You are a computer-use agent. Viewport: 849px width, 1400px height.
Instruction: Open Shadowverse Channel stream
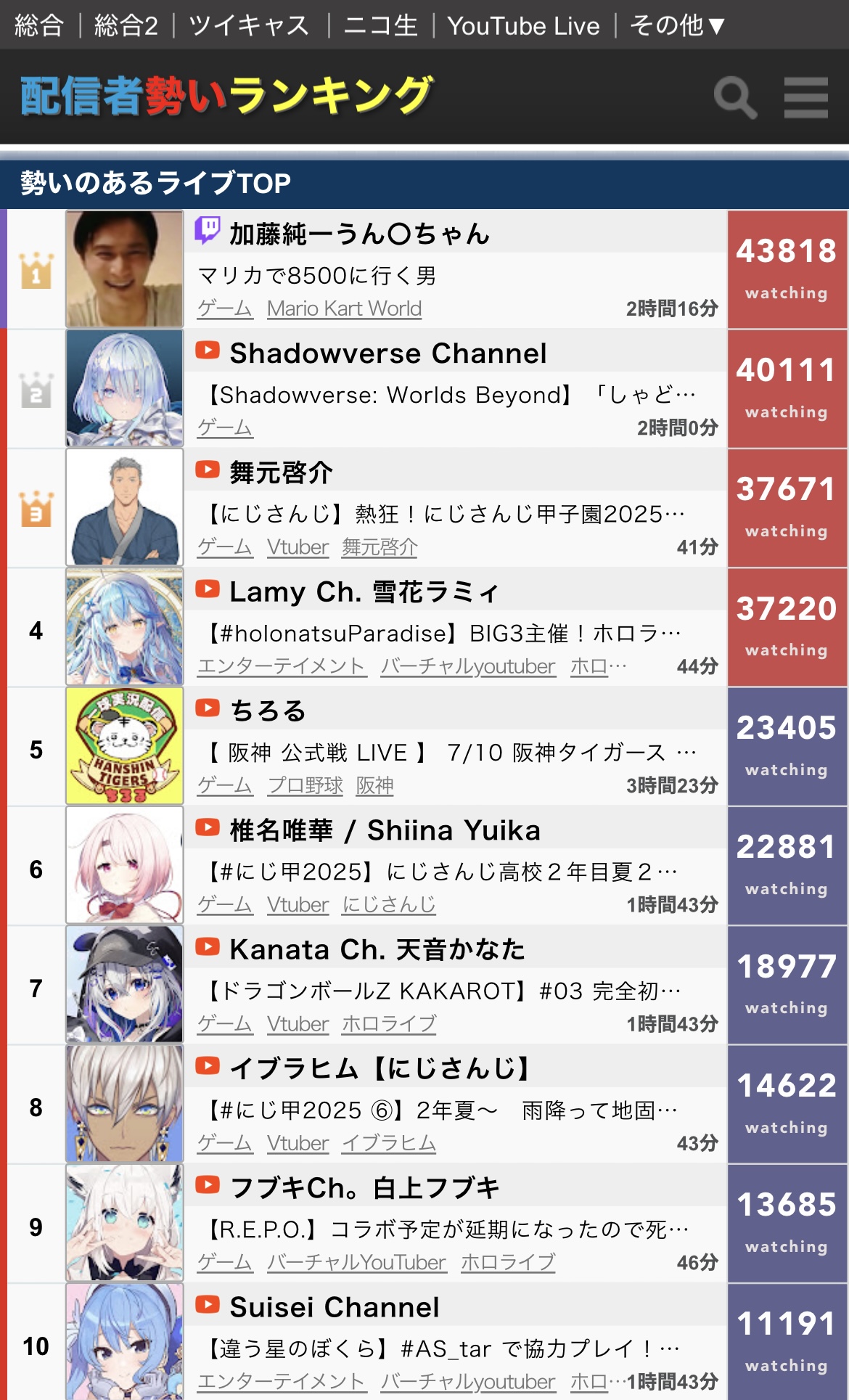[x=388, y=353]
